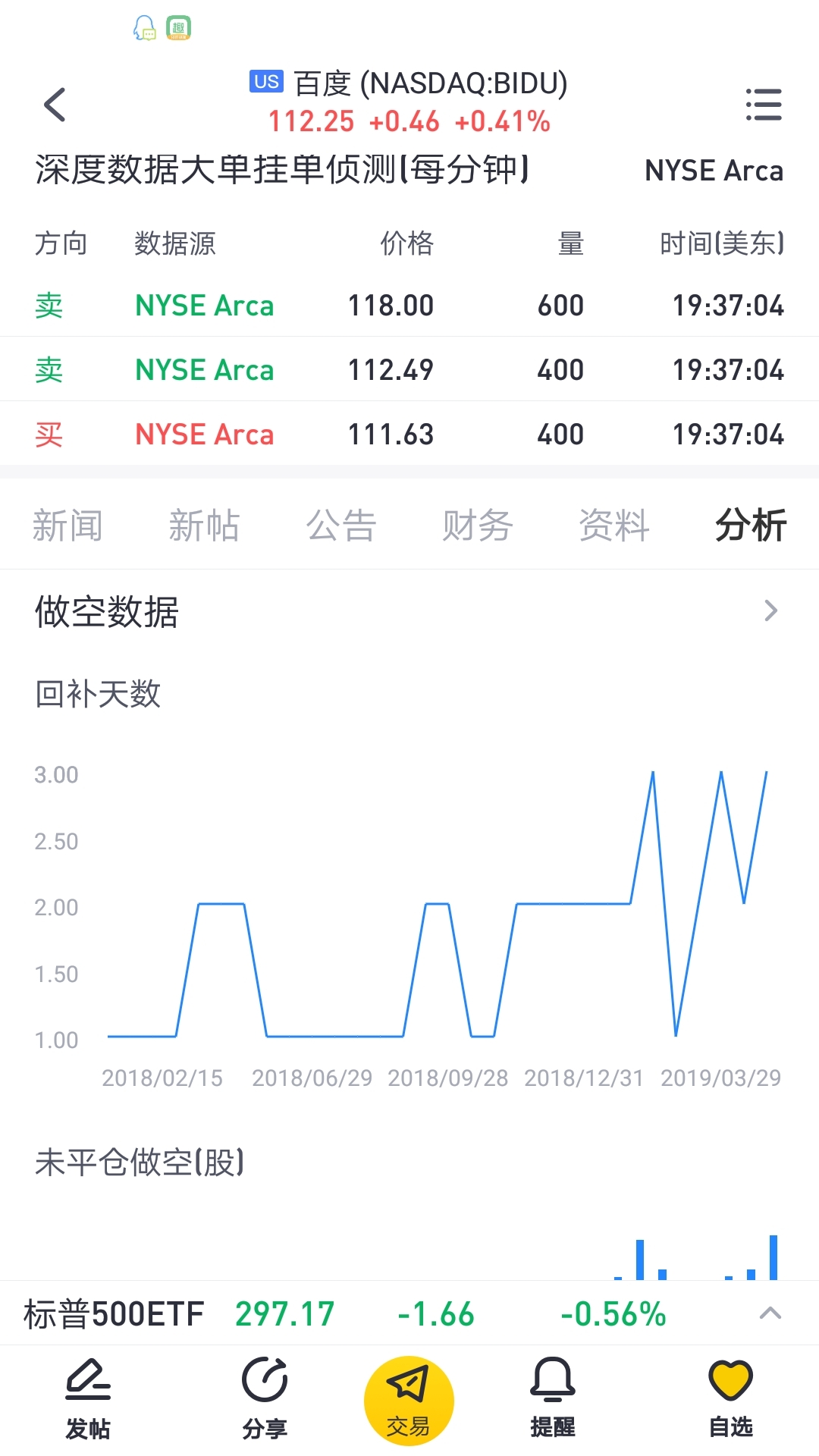This screenshot has height=1456, width=819.
Task: Share this stock via 分享
Action: [x=265, y=1398]
